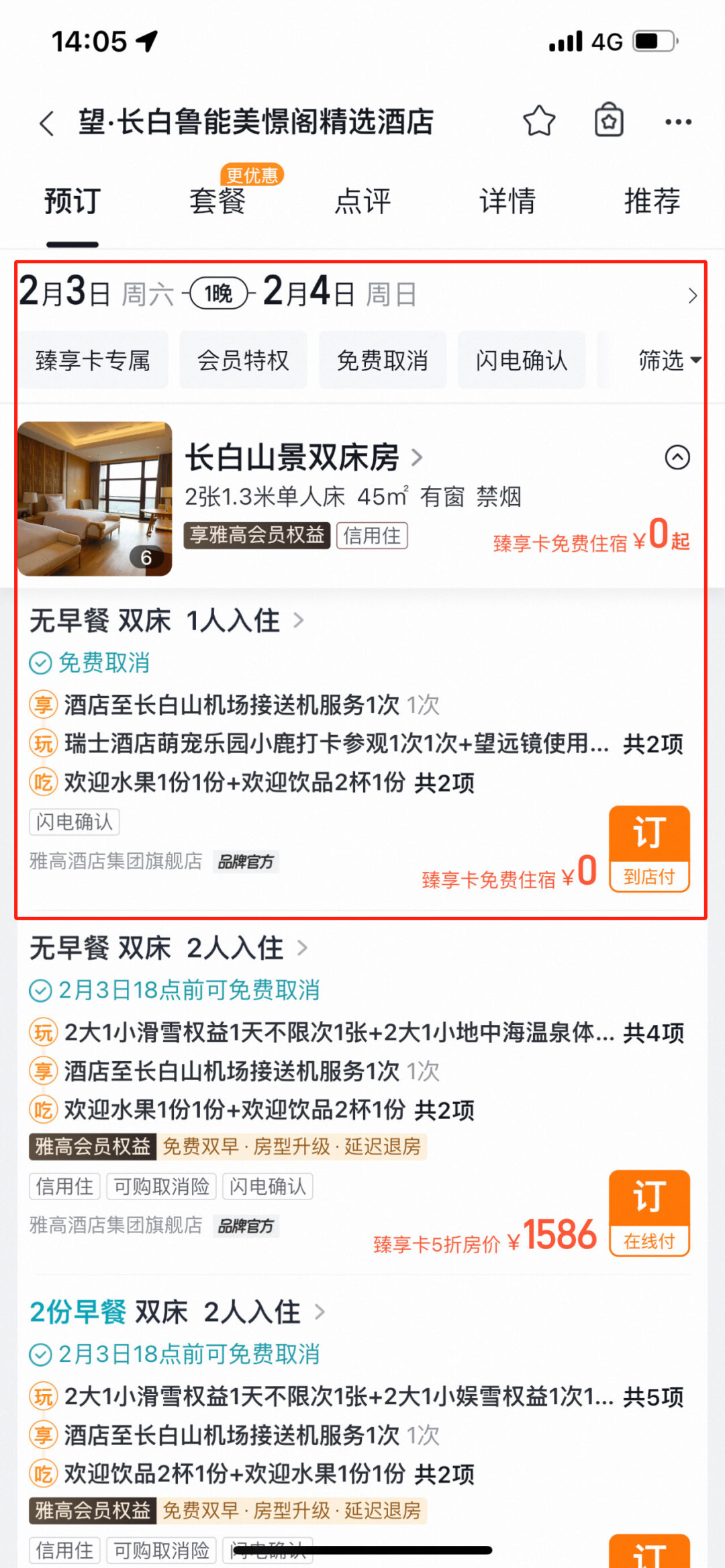Filter by 免费取消
725x1568 pixels.
click(382, 360)
